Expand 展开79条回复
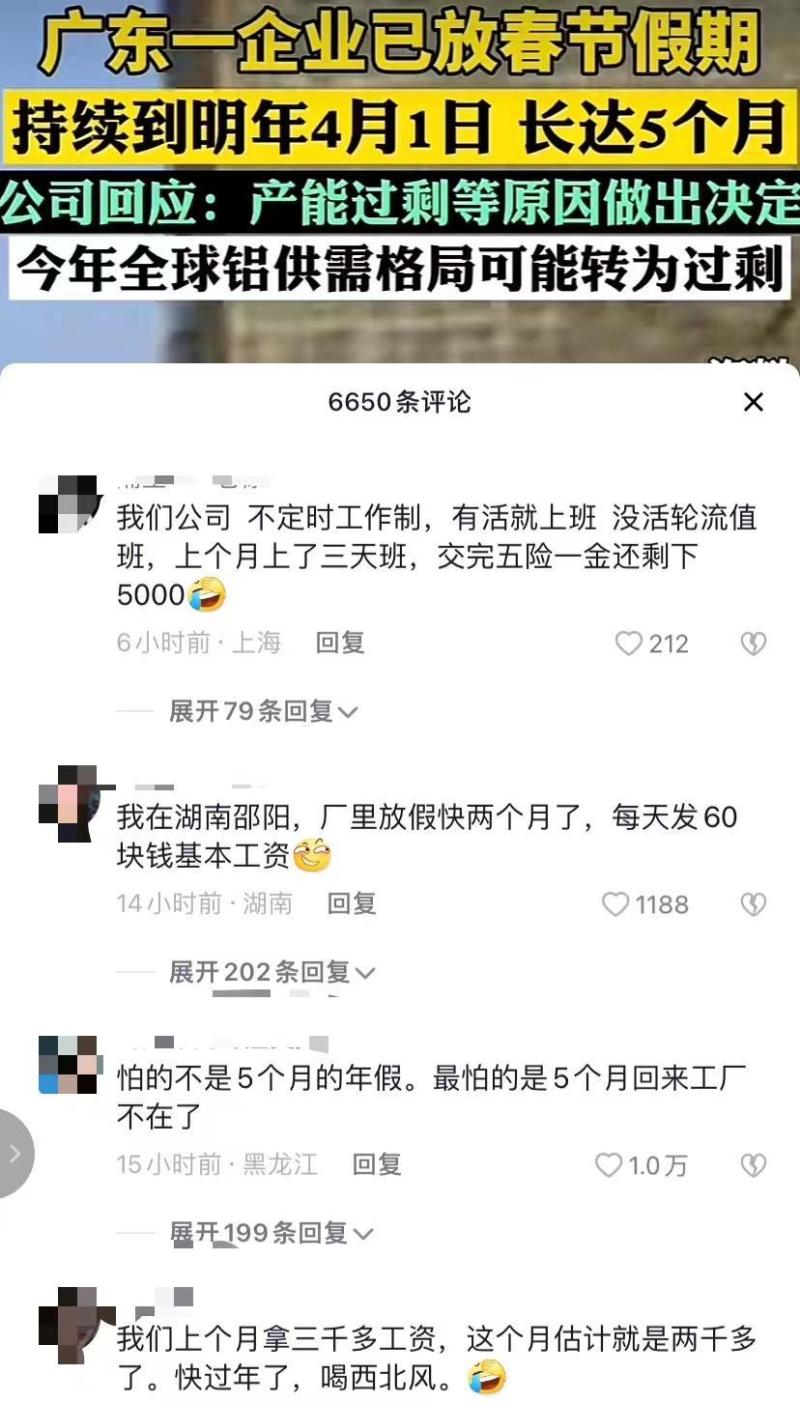The height and width of the screenshot is (1403, 800). point(263,711)
